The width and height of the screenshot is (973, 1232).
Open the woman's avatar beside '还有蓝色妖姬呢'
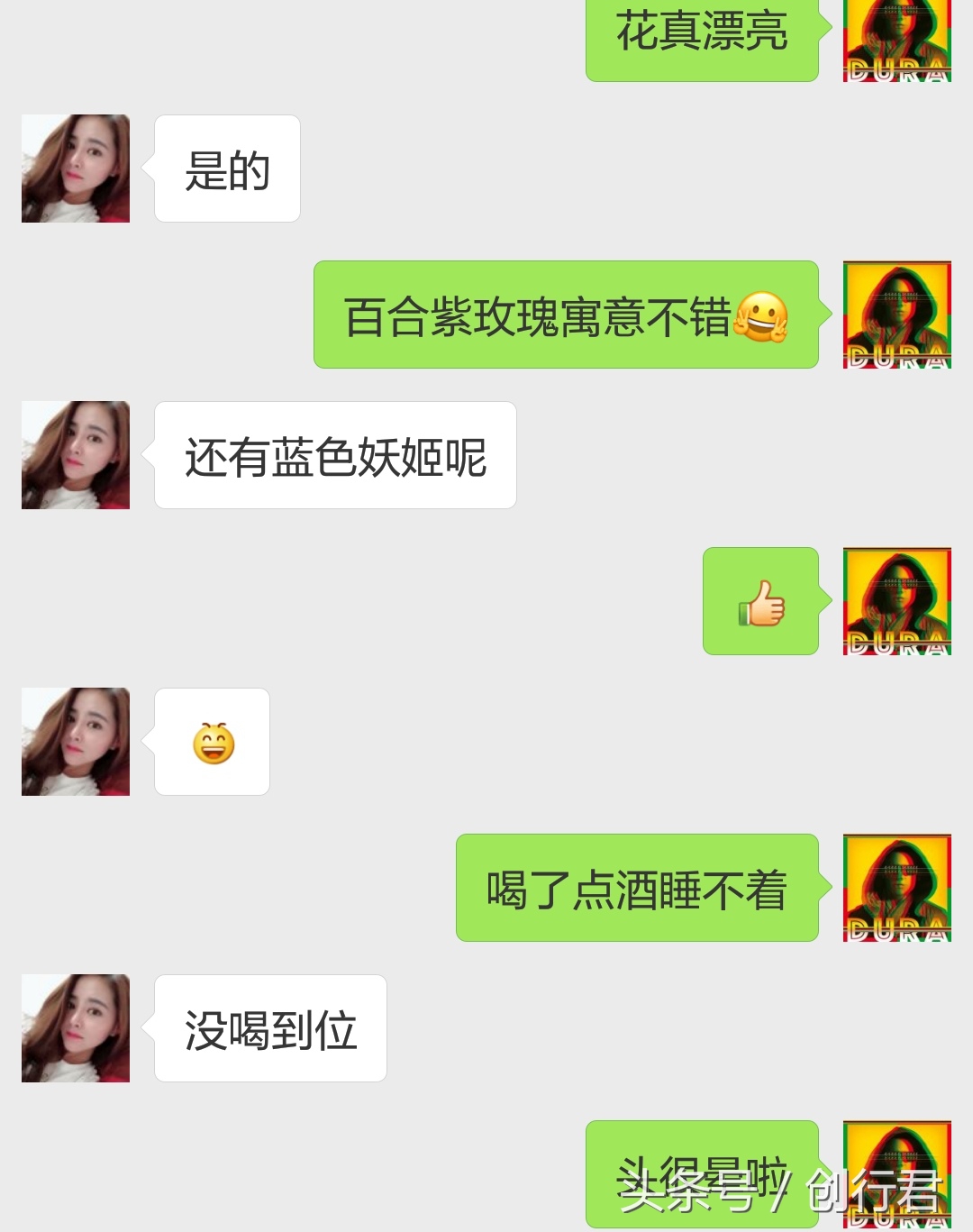75,456
